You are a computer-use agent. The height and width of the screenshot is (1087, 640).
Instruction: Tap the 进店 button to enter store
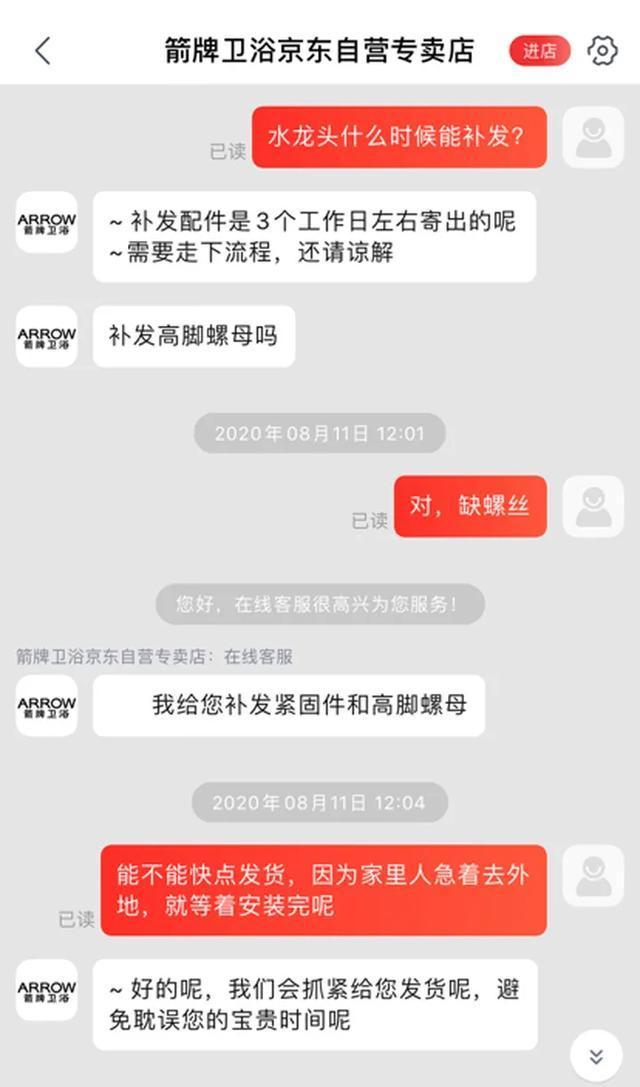pyautogui.click(x=539, y=51)
